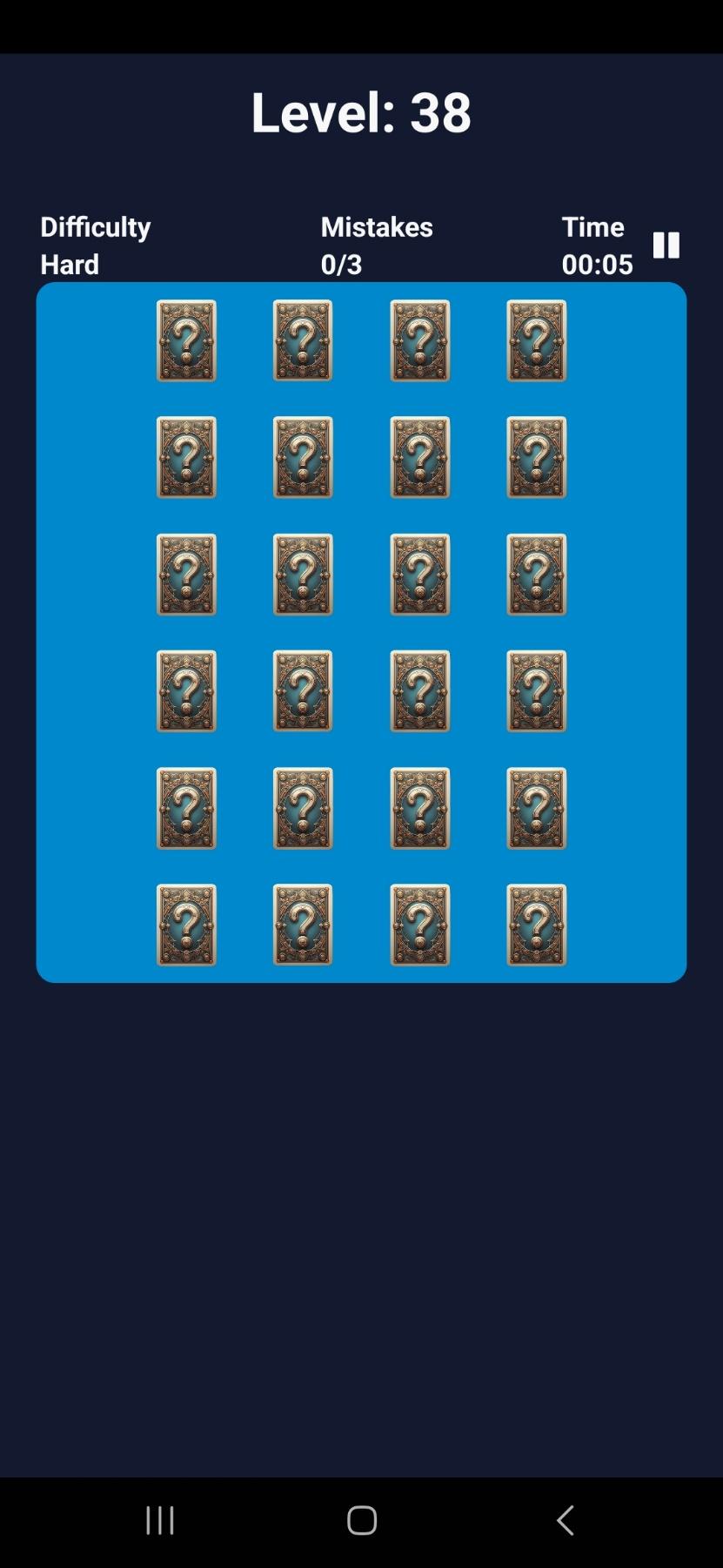Go back using the system back button

point(565,1520)
